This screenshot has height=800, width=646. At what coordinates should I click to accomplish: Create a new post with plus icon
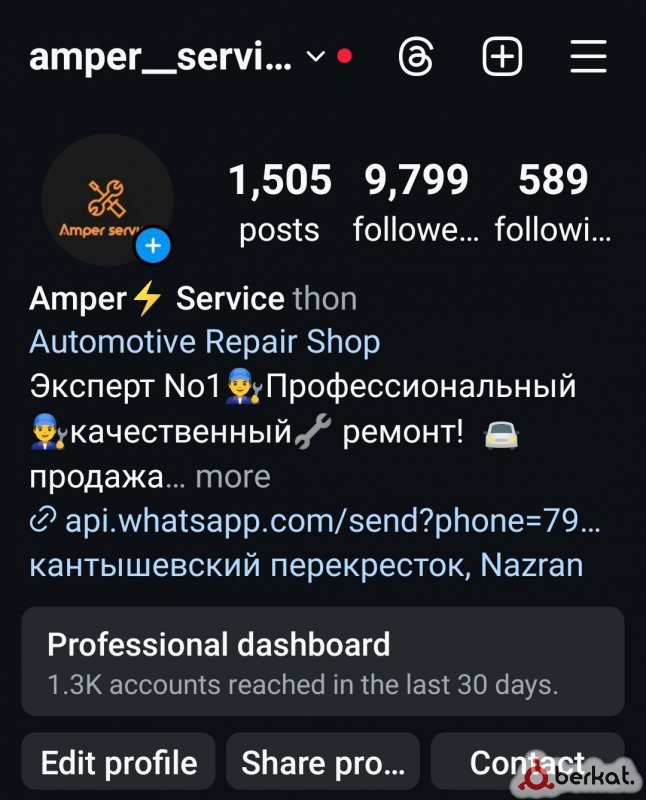point(502,57)
